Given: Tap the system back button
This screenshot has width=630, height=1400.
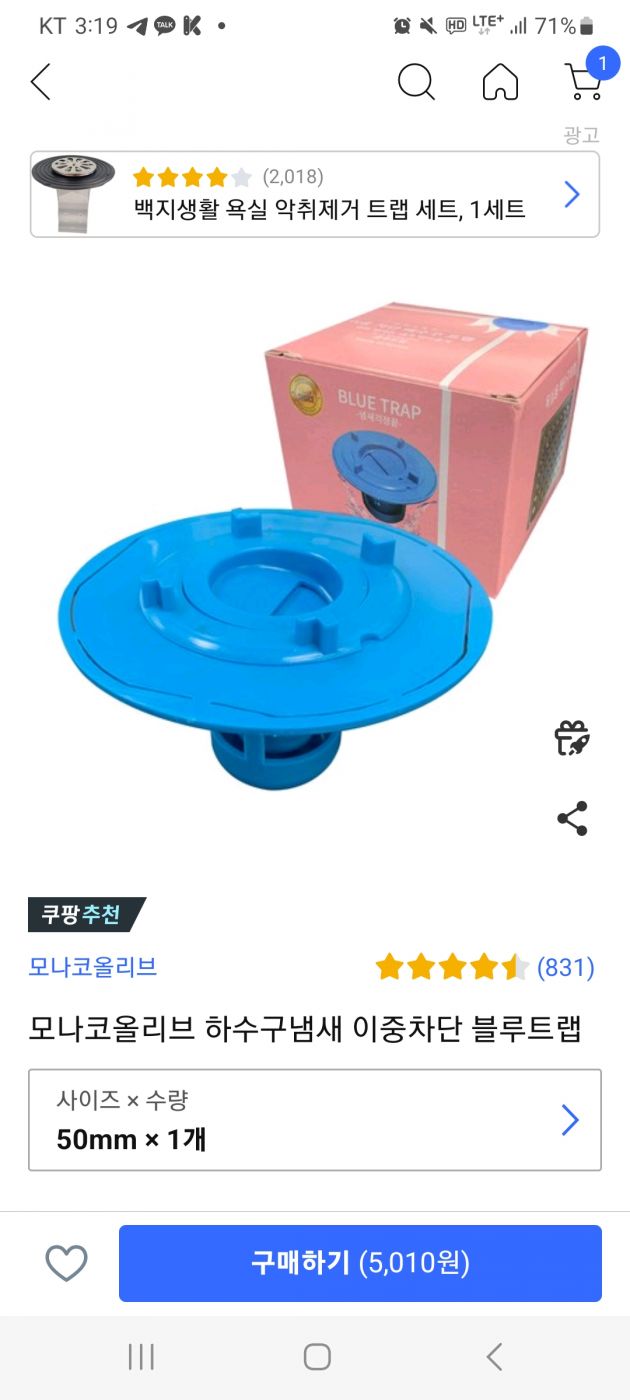Looking at the screenshot, I should tap(494, 1357).
